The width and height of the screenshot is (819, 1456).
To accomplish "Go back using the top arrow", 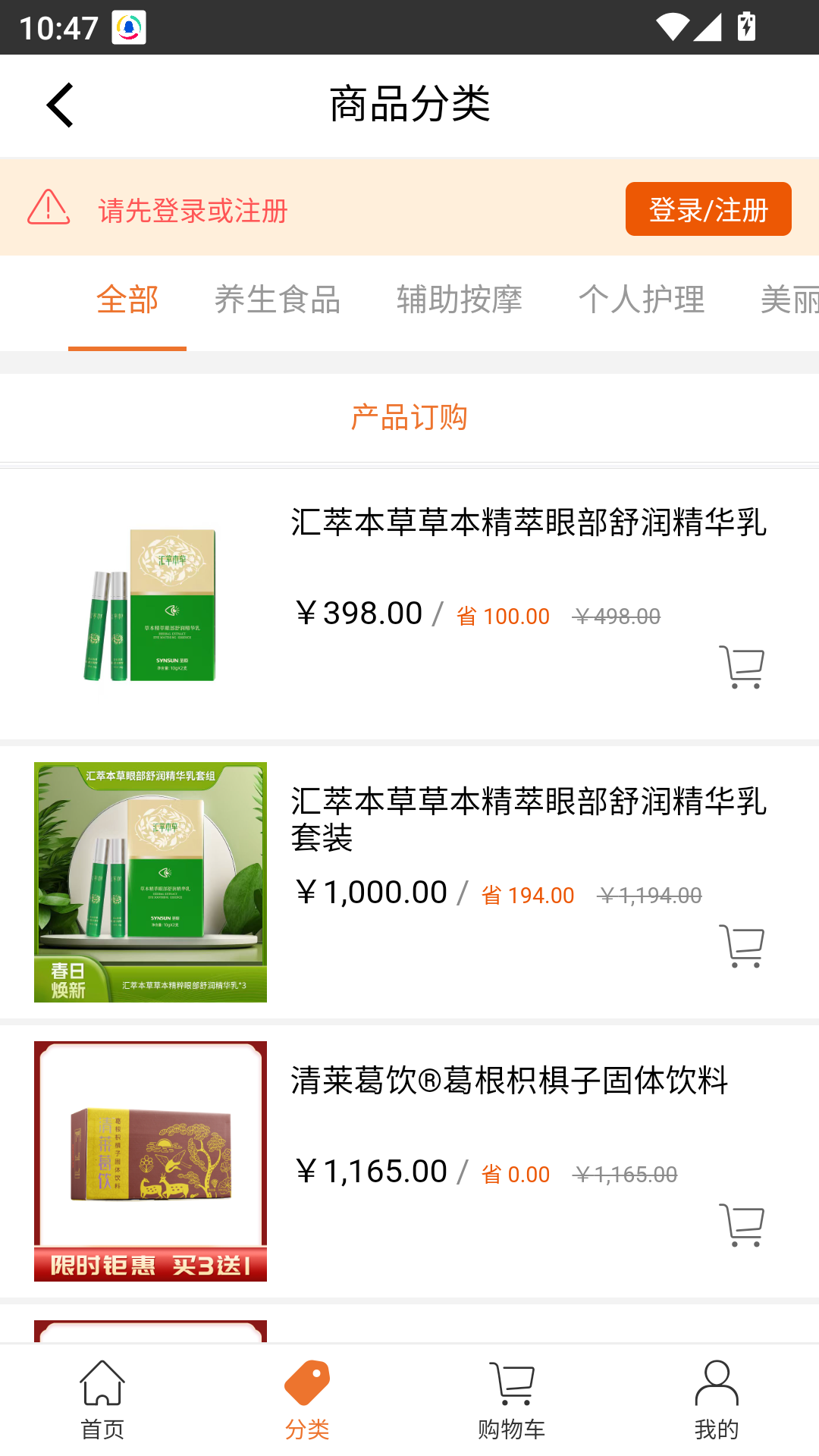I will 59,105.
